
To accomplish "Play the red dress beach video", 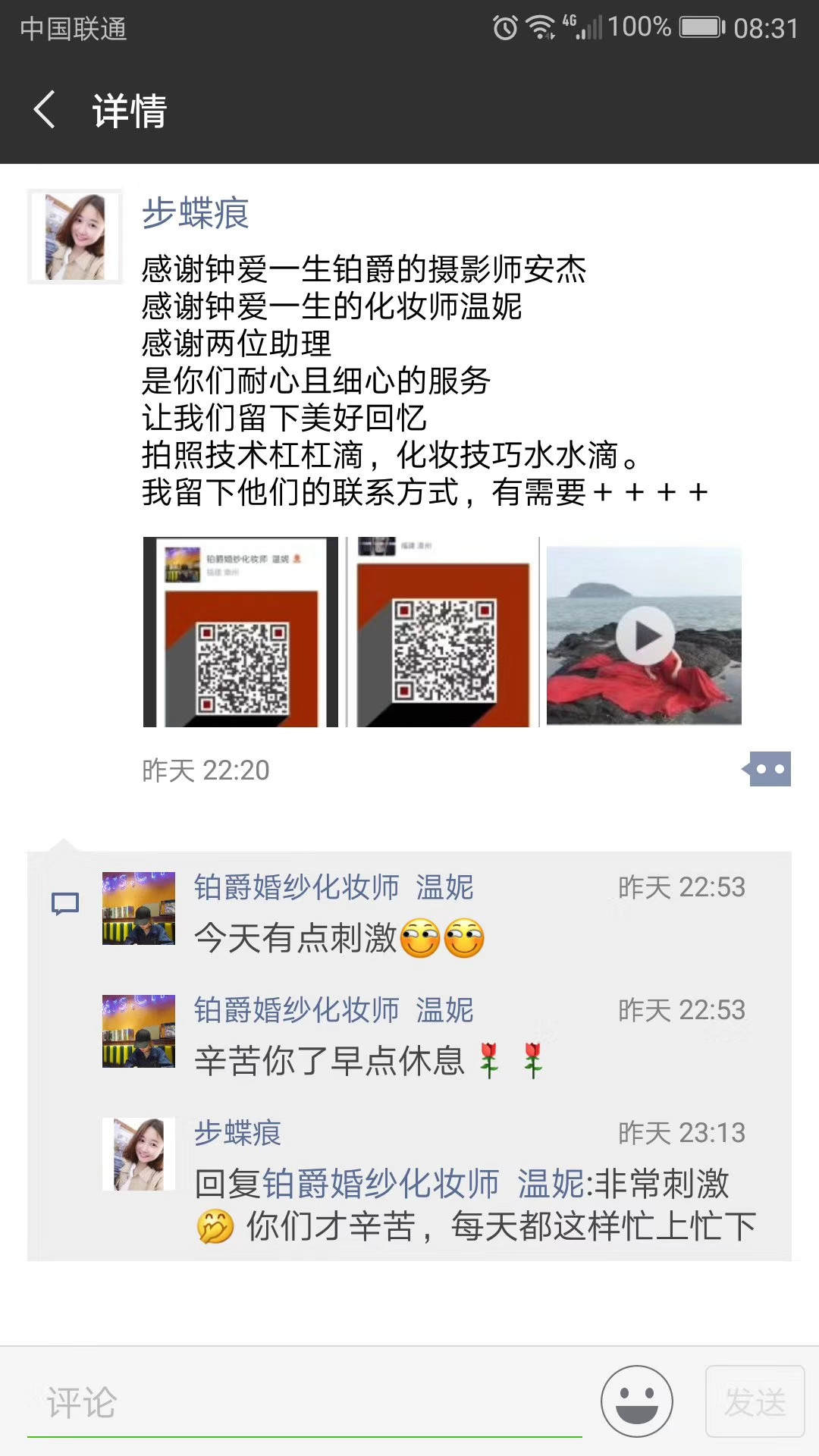I will (644, 635).
